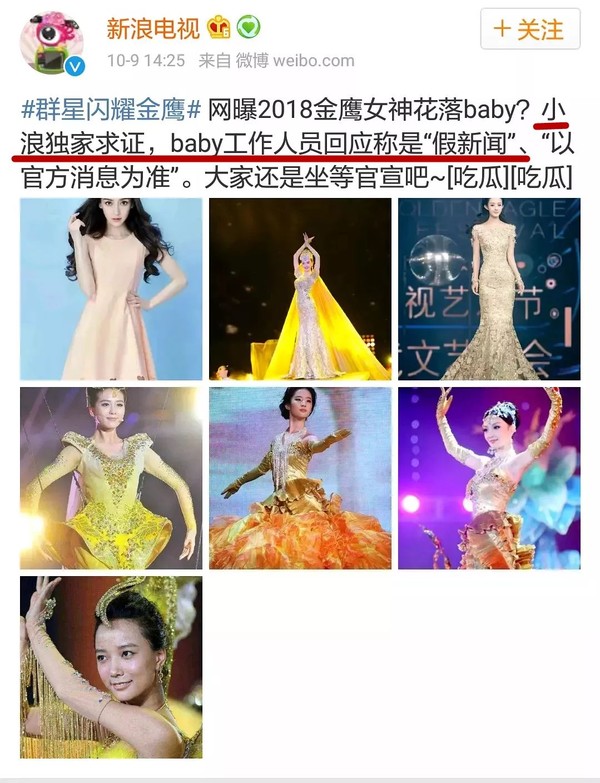
Task: Open the photo of the gold mermaid gown
Action: click(x=489, y=288)
